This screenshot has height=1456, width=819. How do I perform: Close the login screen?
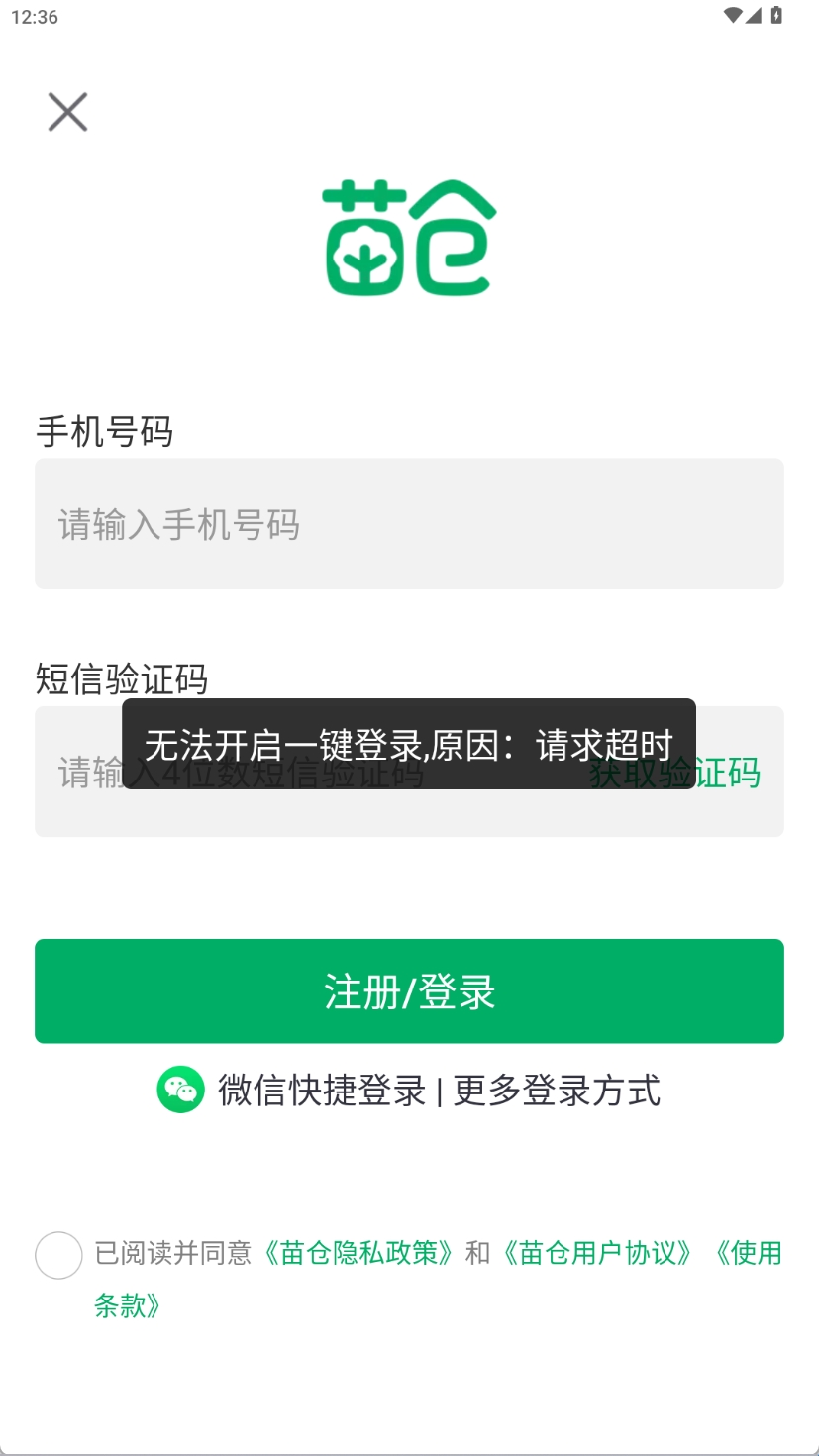[67, 111]
